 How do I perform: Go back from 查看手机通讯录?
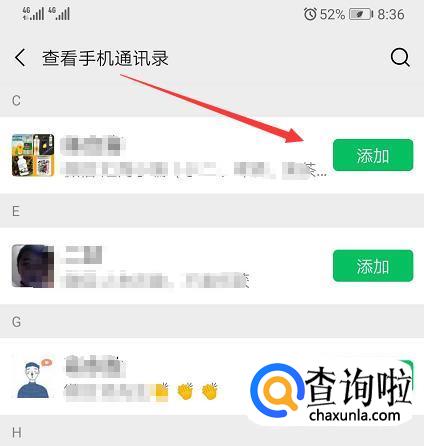click(x=20, y=58)
